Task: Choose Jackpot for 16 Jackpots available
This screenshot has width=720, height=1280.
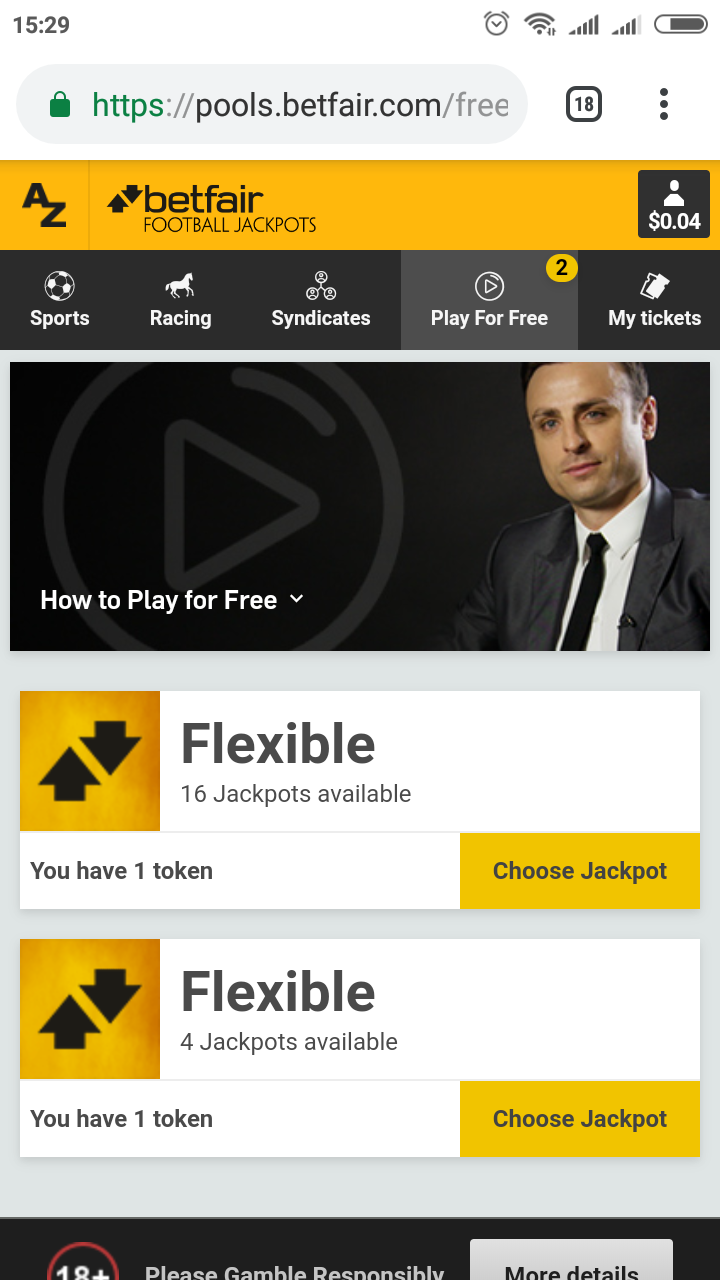Action: 579,871
